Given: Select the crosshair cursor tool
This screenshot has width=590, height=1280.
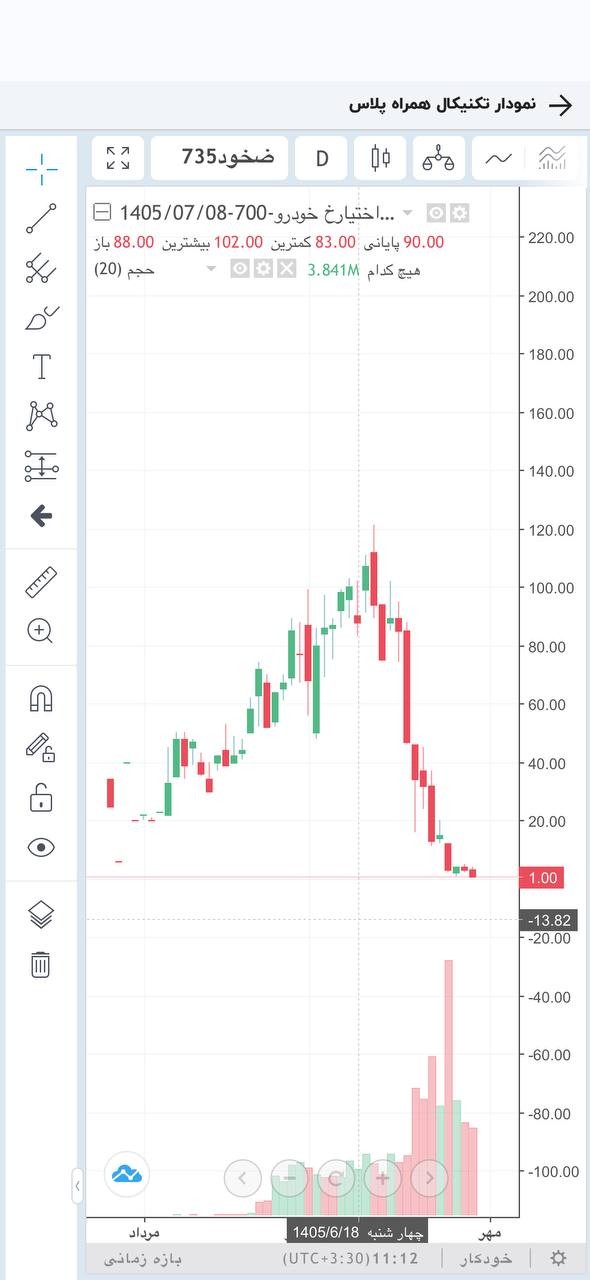Looking at the screenshot, I should click(x=41, y=170).
